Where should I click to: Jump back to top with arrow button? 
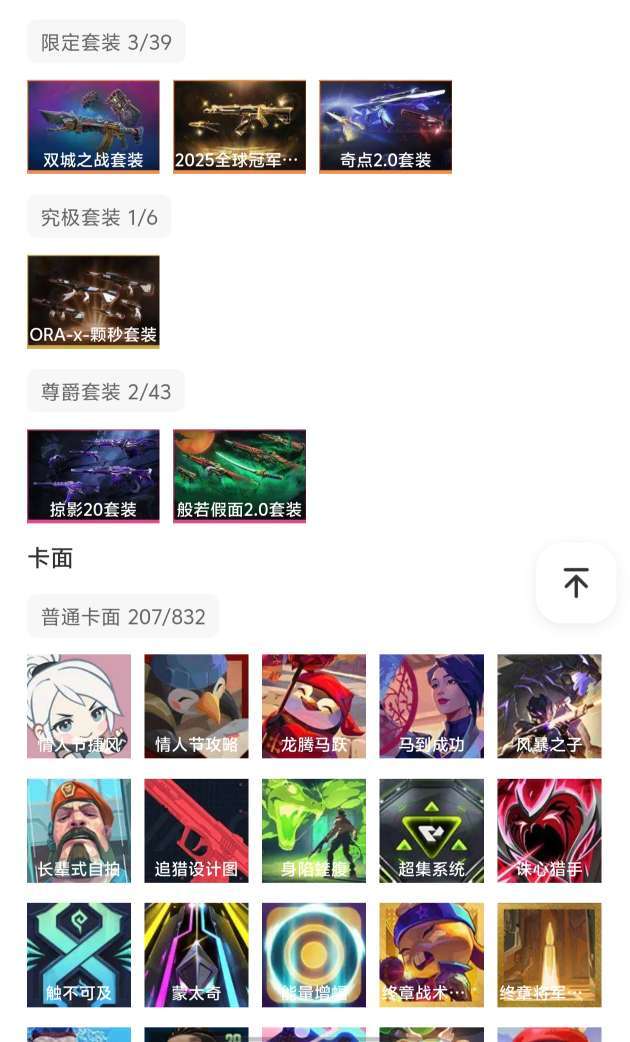tap(575, 583)
